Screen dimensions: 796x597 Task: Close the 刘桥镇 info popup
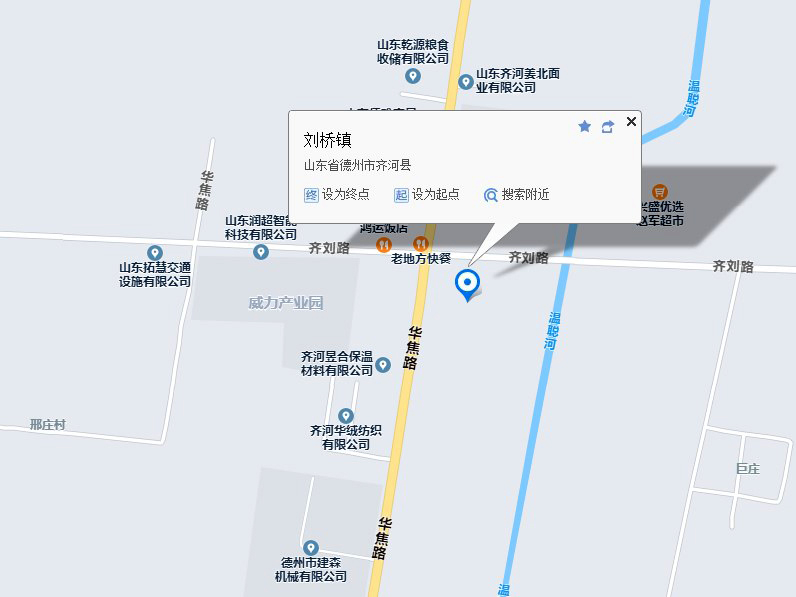coord(631,121)
